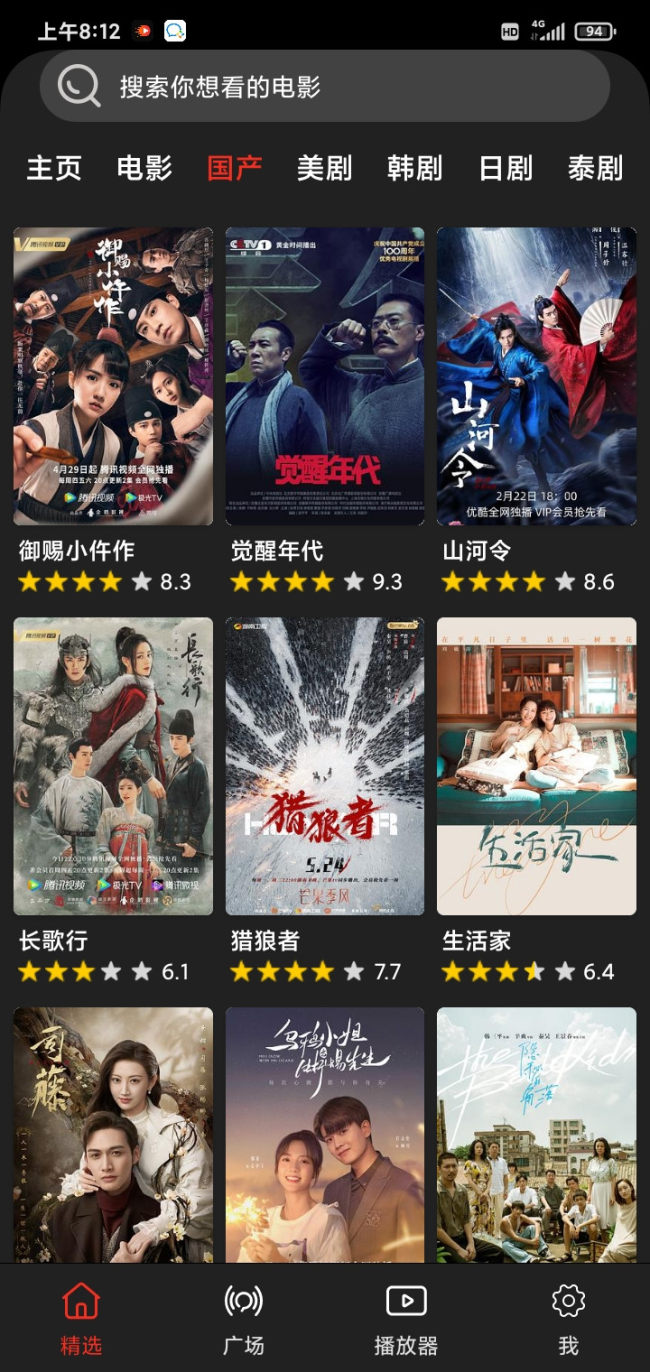Switch to the 美剧 tab
Screen dimensions: 650x1372
coord(324,168)
